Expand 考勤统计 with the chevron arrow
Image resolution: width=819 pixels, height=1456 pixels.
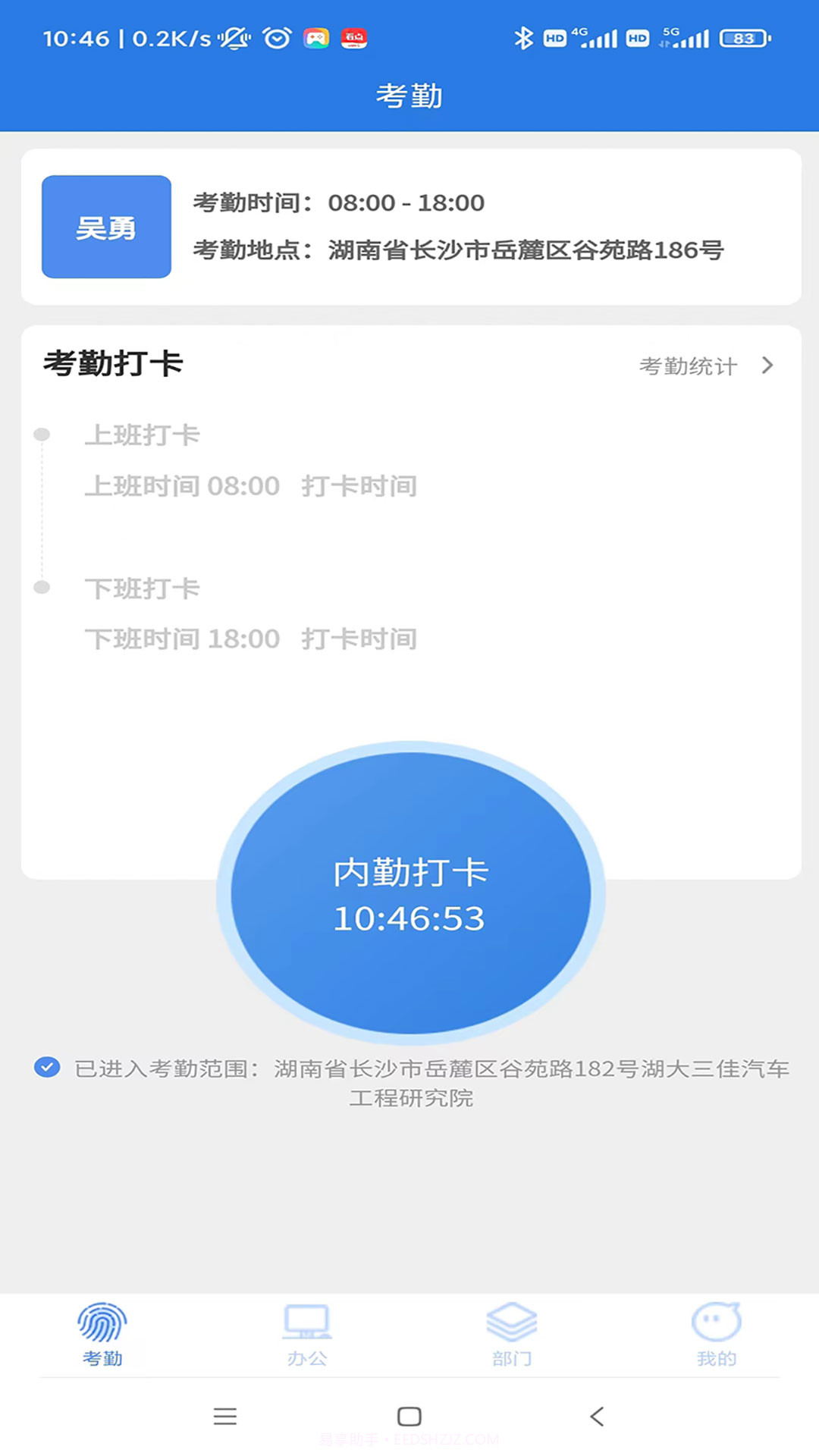[x=768, y=366]
